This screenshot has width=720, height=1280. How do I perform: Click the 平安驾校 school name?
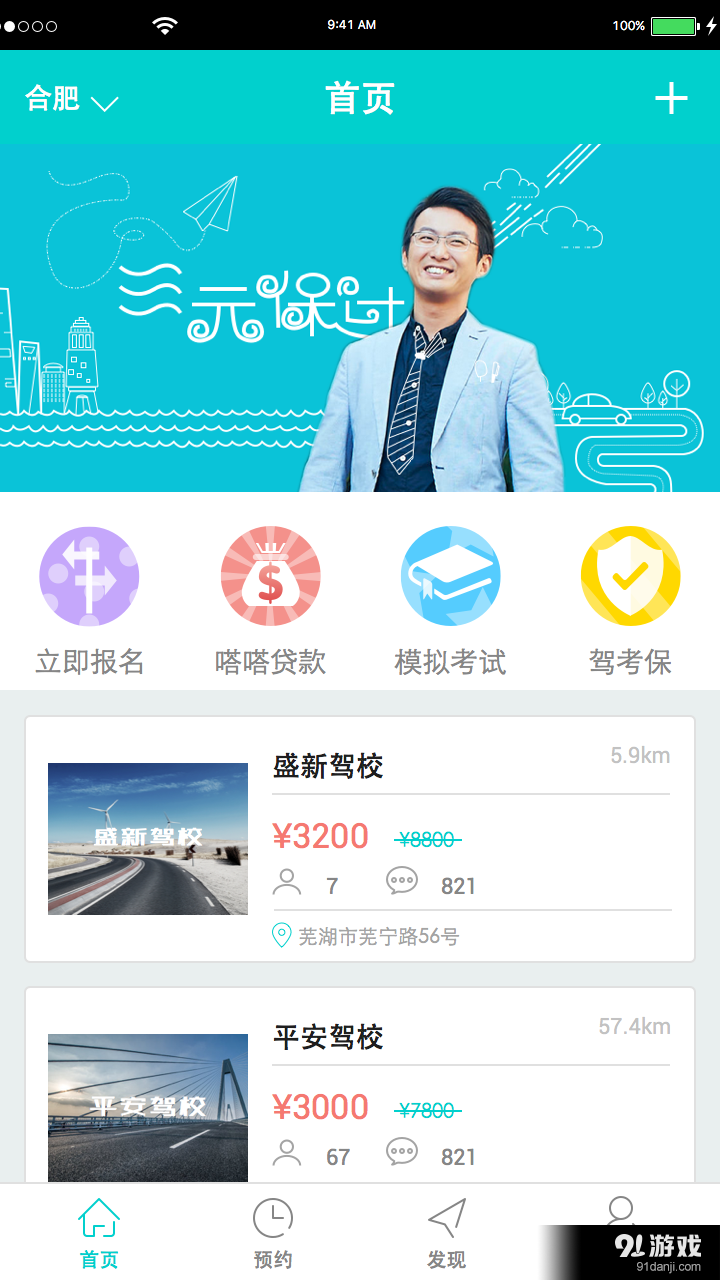tap(329, 1038)
